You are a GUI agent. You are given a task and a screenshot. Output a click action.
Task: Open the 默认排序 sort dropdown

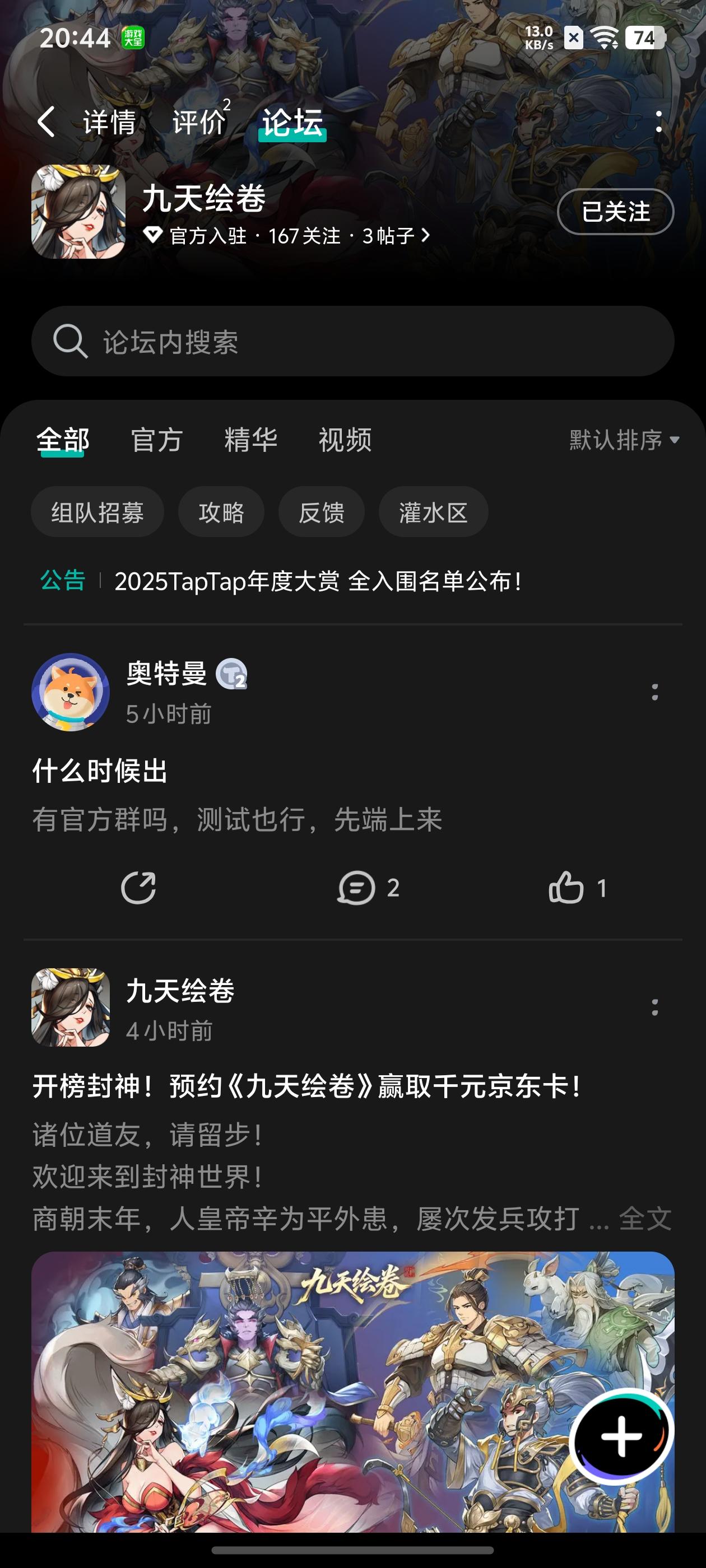point(624,440)
